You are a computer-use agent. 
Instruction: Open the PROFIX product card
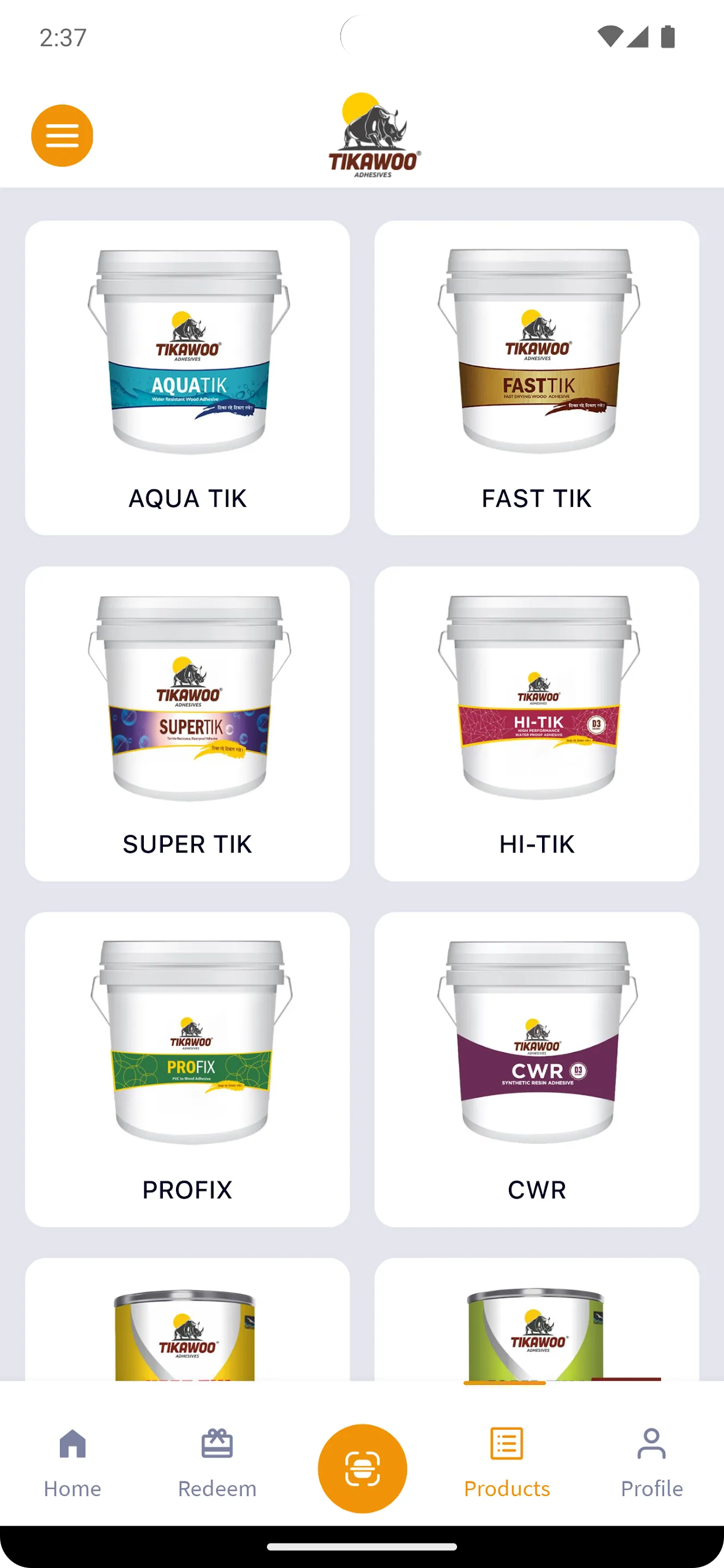[x=187, y=1069]
